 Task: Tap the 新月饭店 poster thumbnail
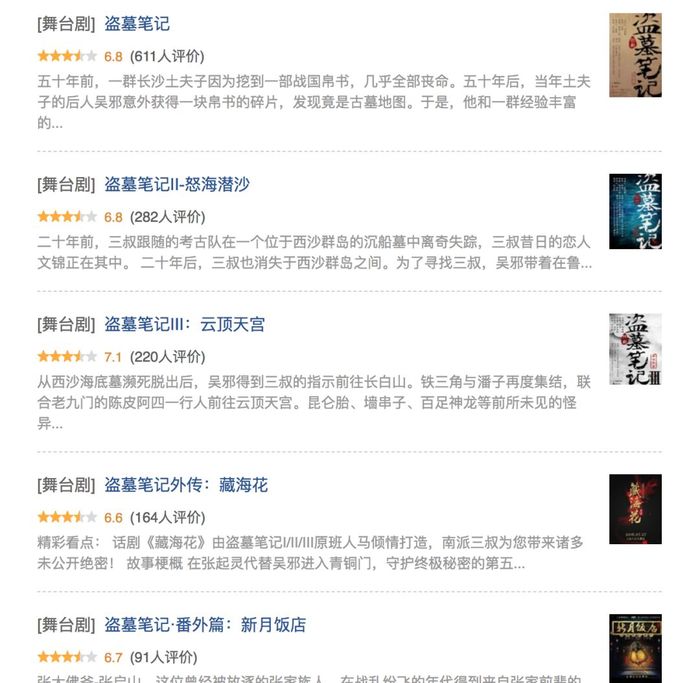(x=635, y=648)
